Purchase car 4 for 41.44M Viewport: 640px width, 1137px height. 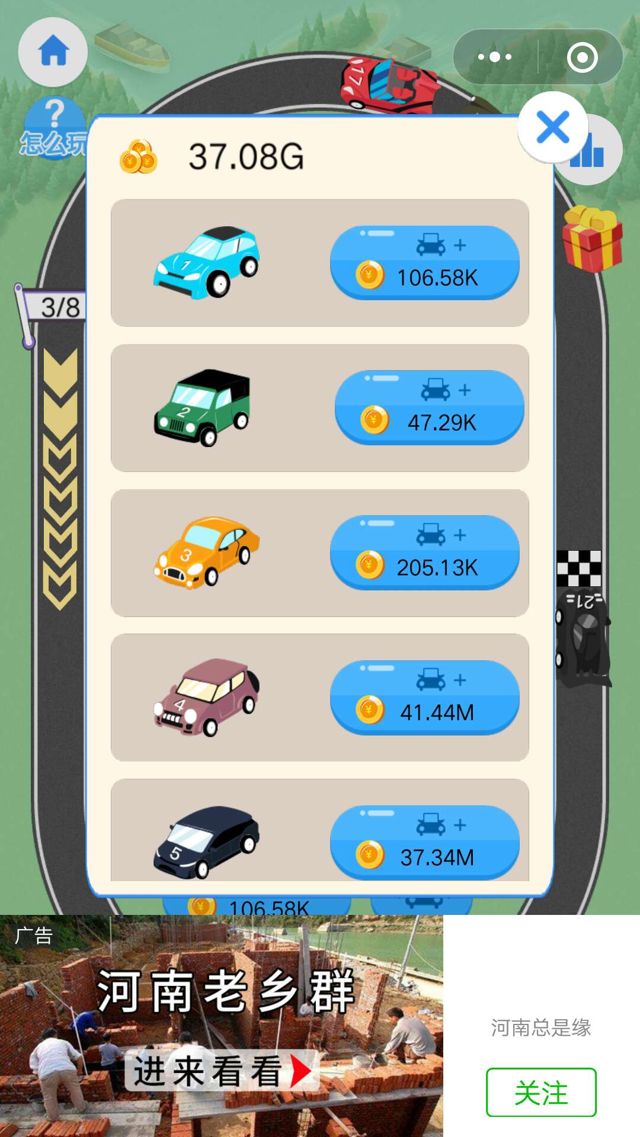click(x=424, y=698)
